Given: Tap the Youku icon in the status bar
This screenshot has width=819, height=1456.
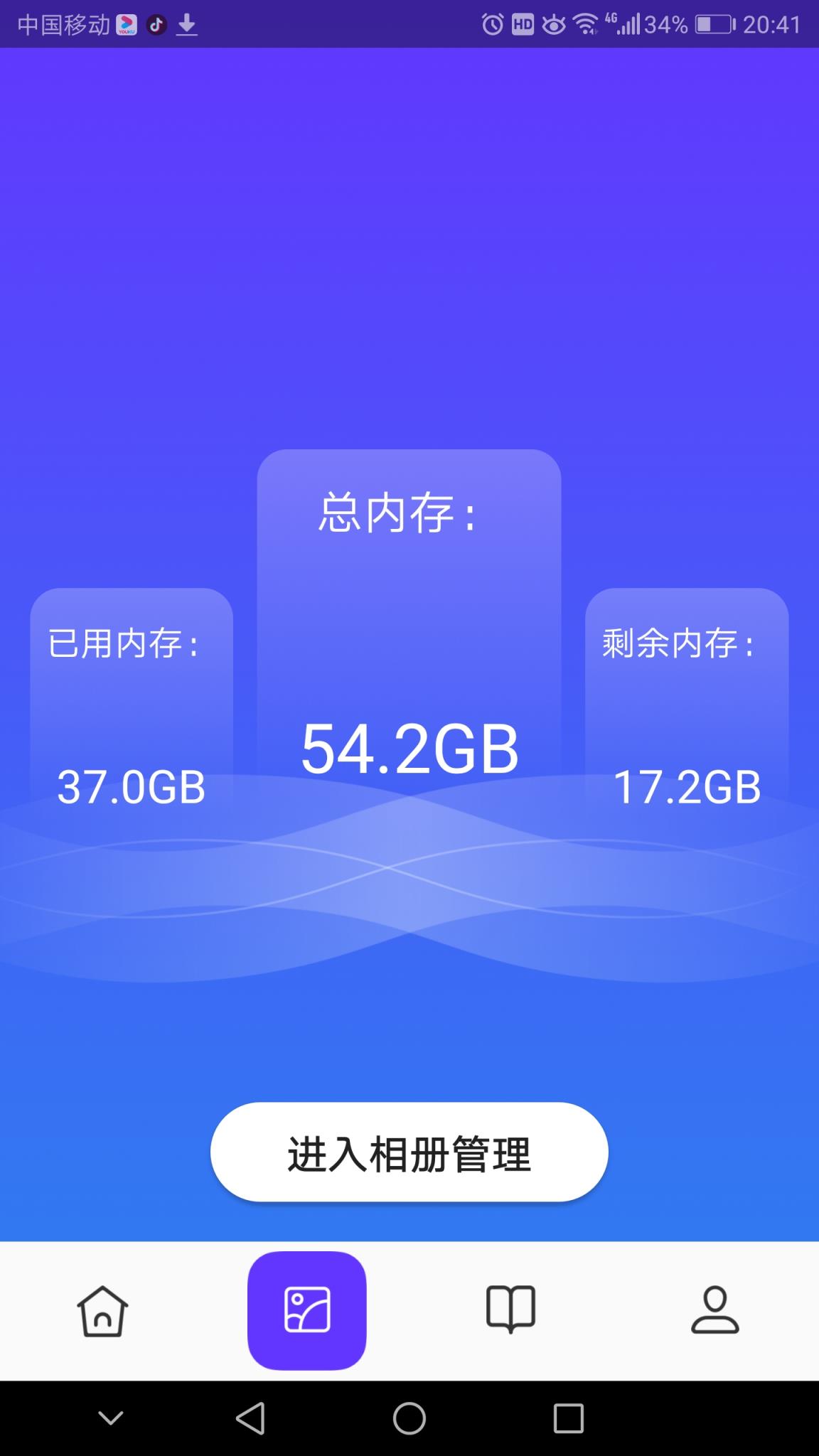Looking at the screenshot, I should pyautogui.click(x=125, y=23).
